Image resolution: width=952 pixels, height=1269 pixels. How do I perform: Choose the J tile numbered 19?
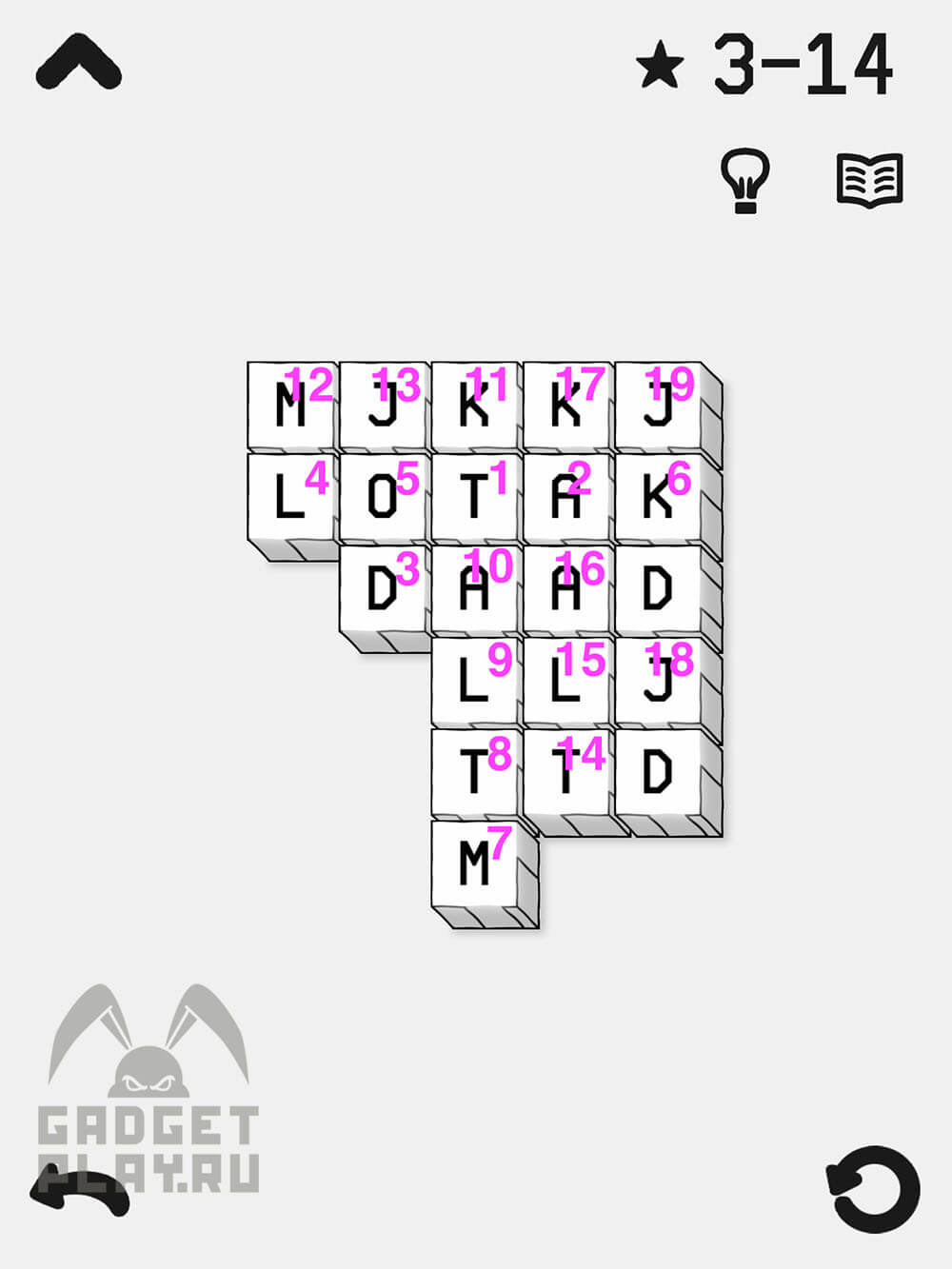659,406
